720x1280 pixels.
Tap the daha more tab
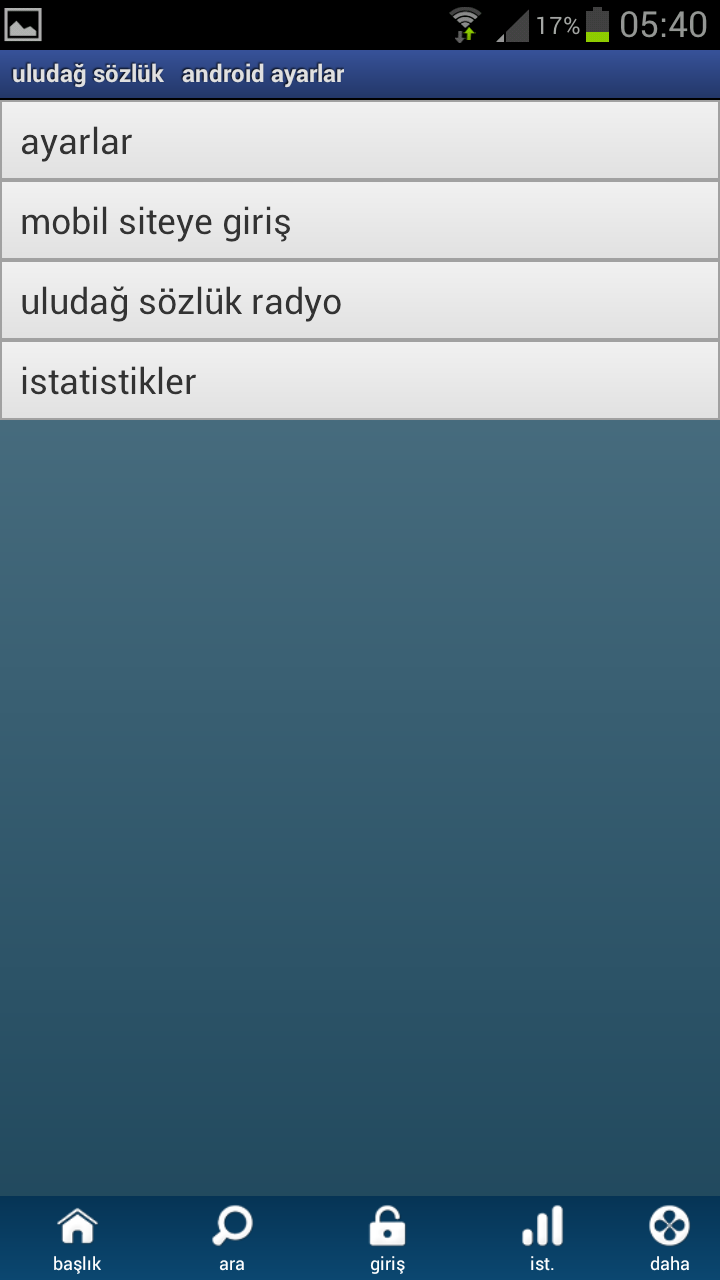pyautogui.click(x=669, y=1238)
